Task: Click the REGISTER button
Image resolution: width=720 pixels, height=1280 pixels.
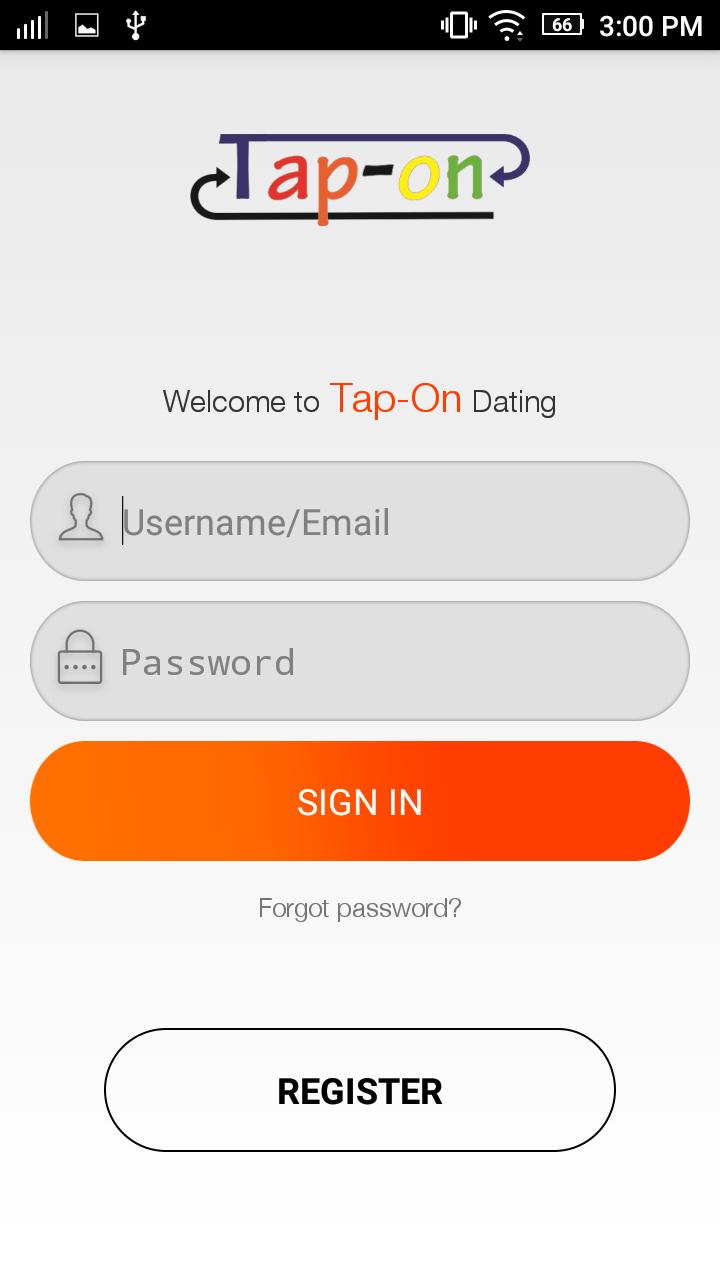Action: tap(360, 1090)
